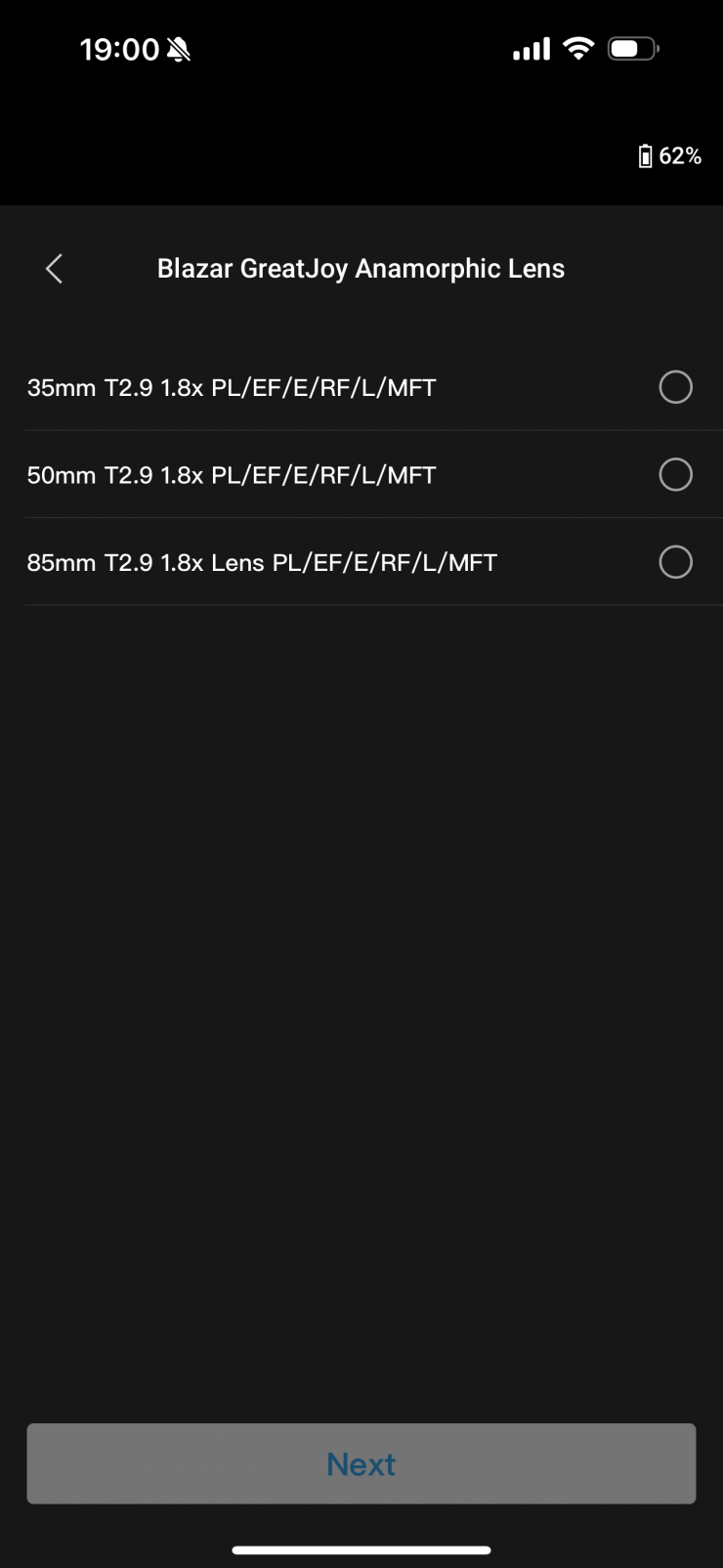
Task: Choose the 50mm T2.9 1.8x lens option
Action: 675,475
